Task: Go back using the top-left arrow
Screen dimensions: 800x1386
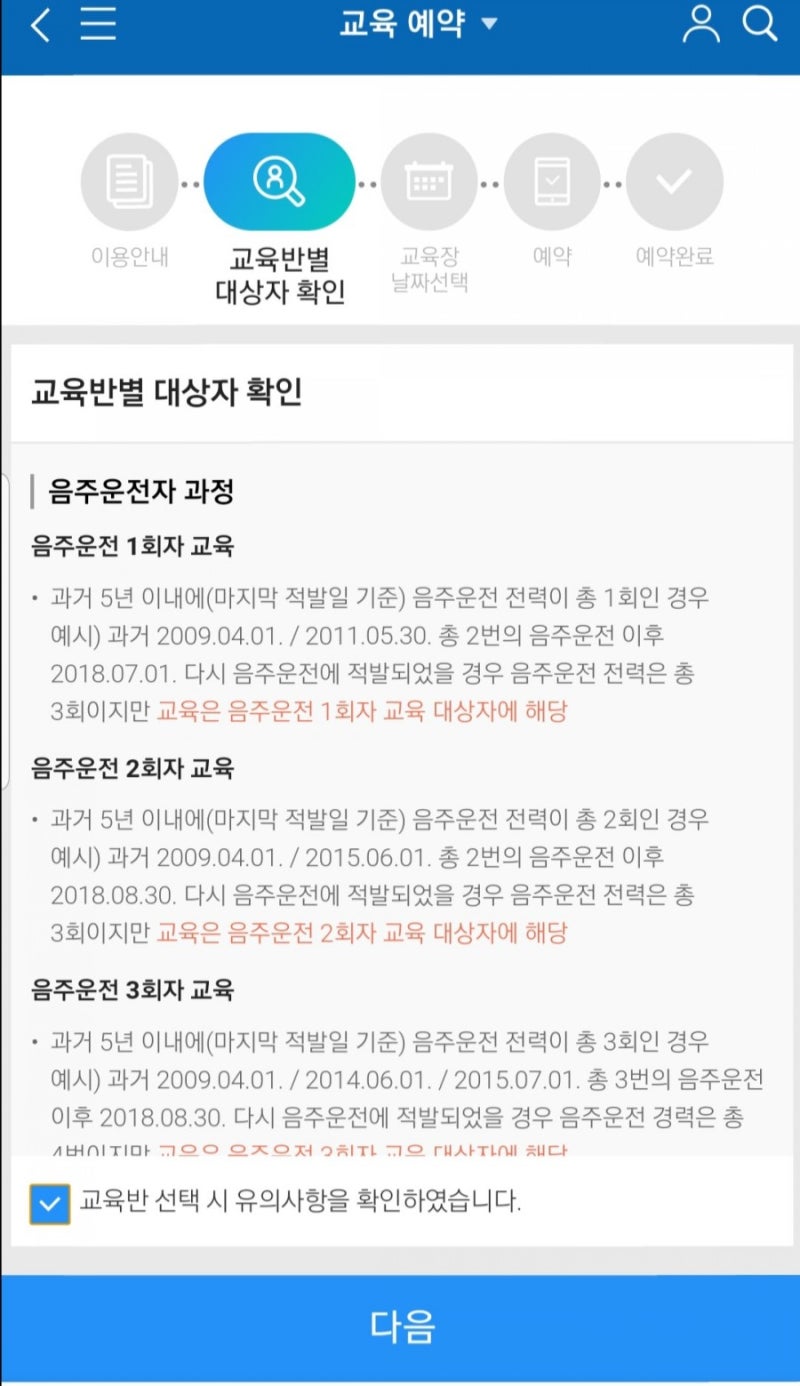Action: pyautogui.click(x=40, y=25)
